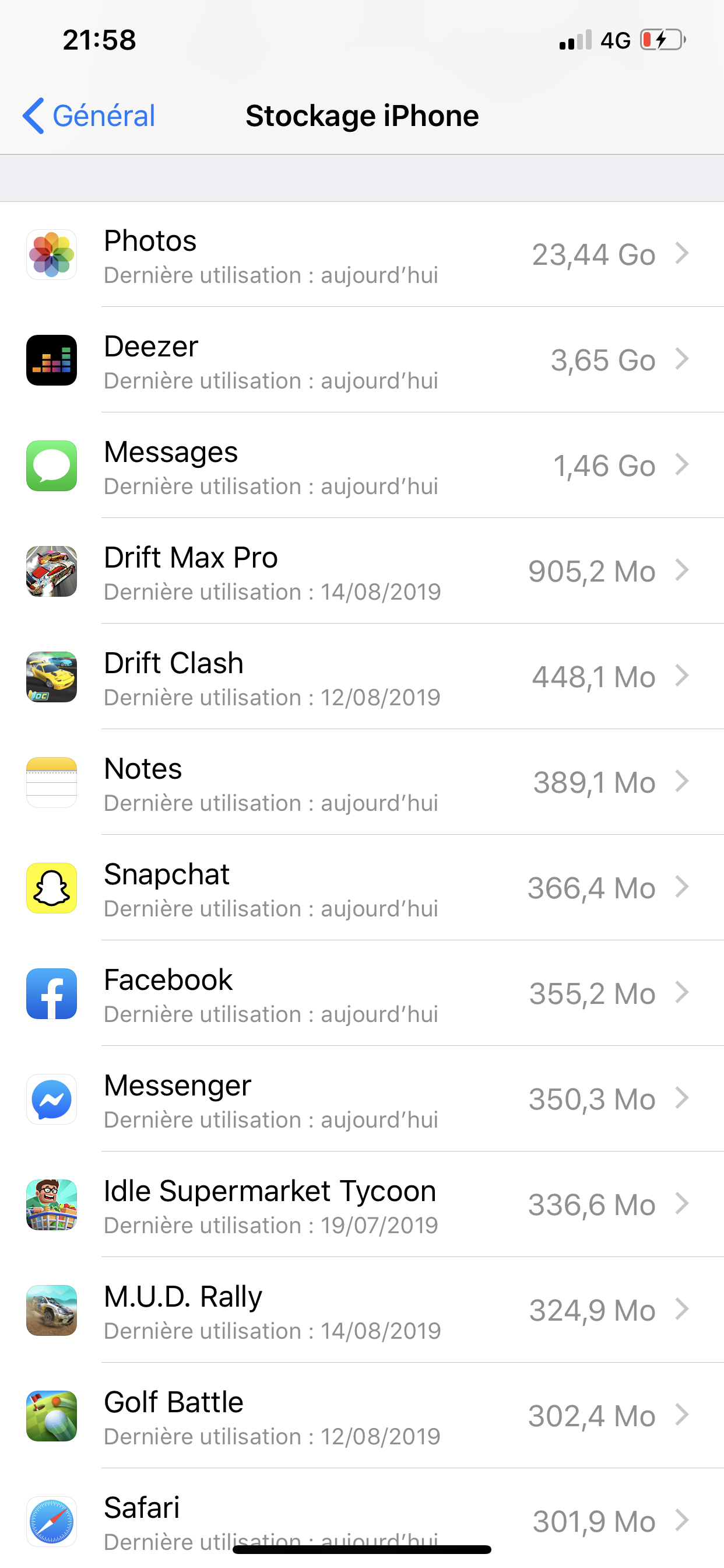The image size is (724, 1568).
Task: View Golf Battle storage usage
Action: click(362, 1415)
